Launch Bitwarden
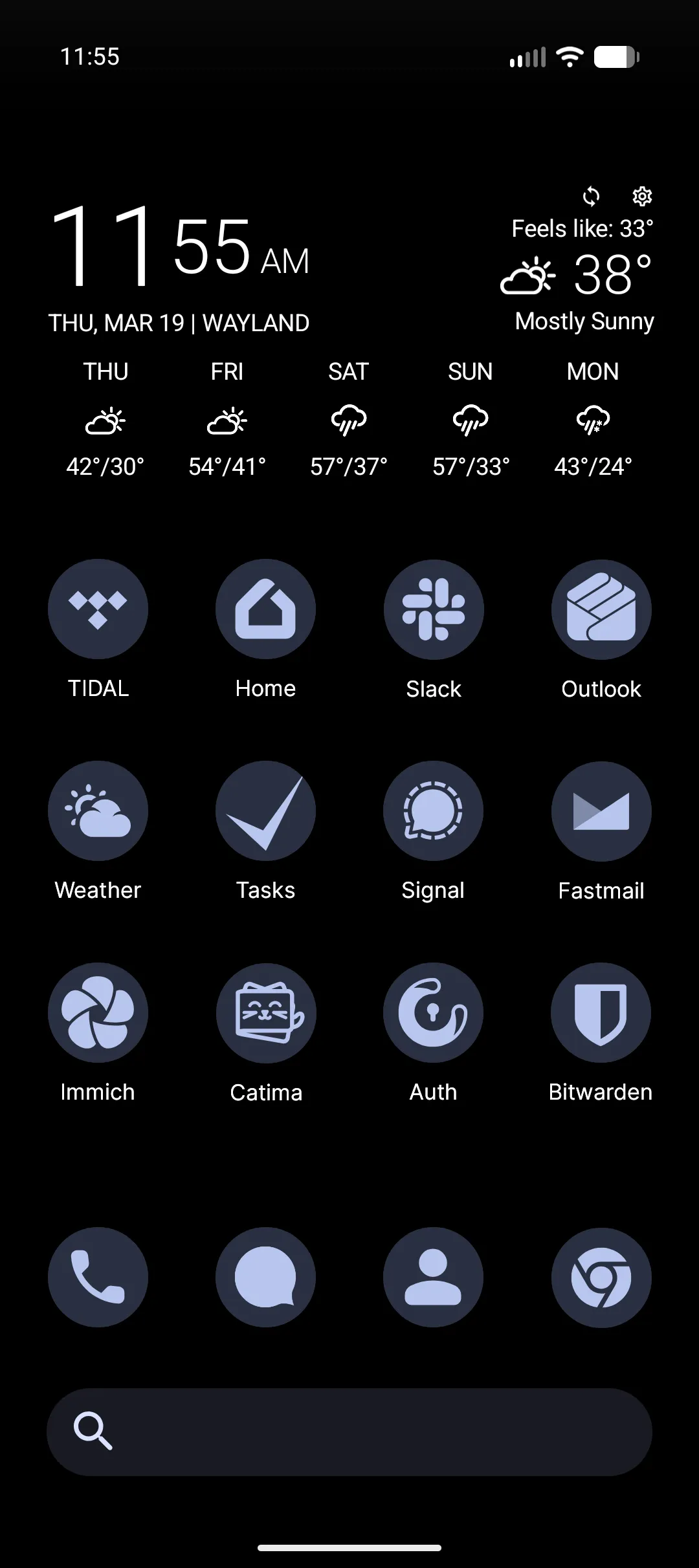699x1568 pixels. click(601, 1012)
